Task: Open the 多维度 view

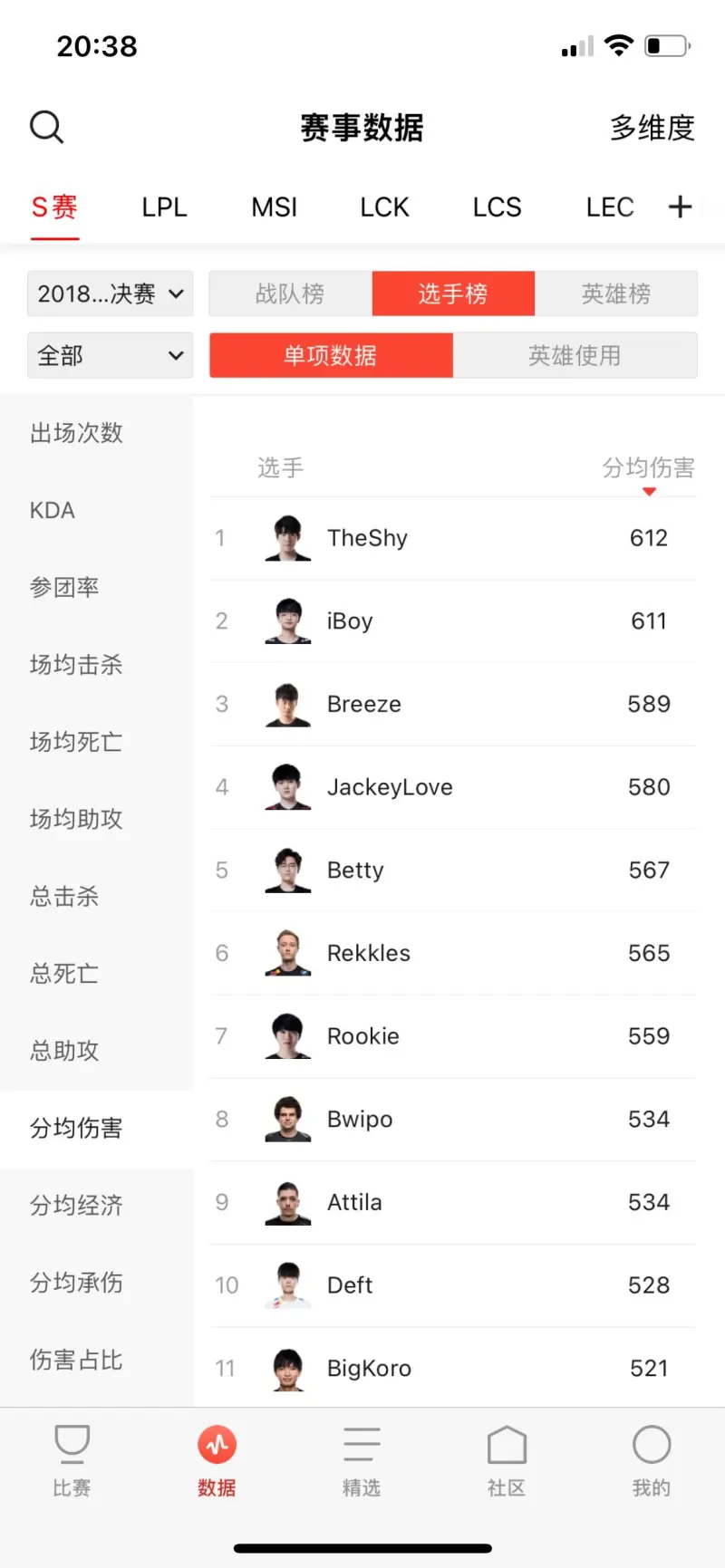Action: tap(652, 128)
